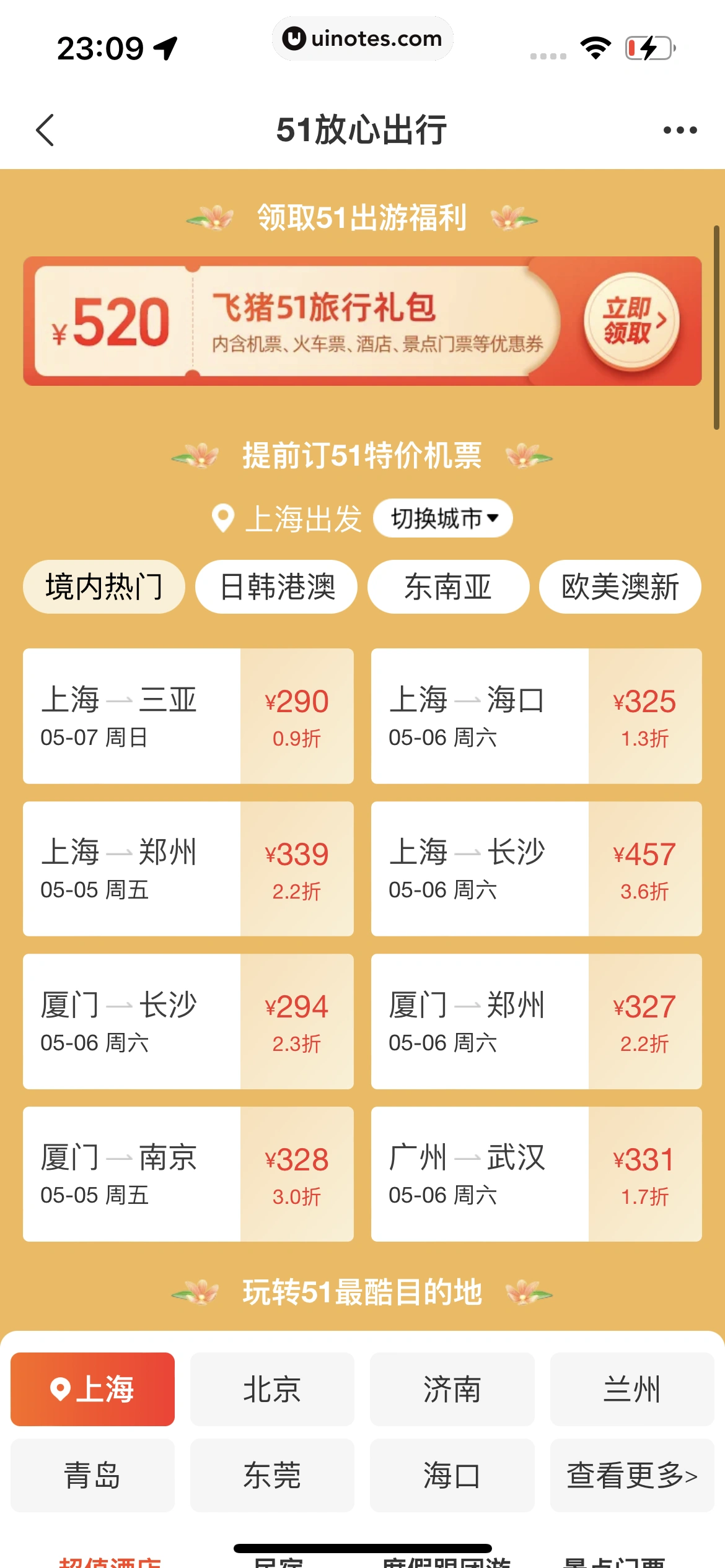Select the 境内热门 tab
This screenshot has height=1568, width=725.
pos(104,587)
